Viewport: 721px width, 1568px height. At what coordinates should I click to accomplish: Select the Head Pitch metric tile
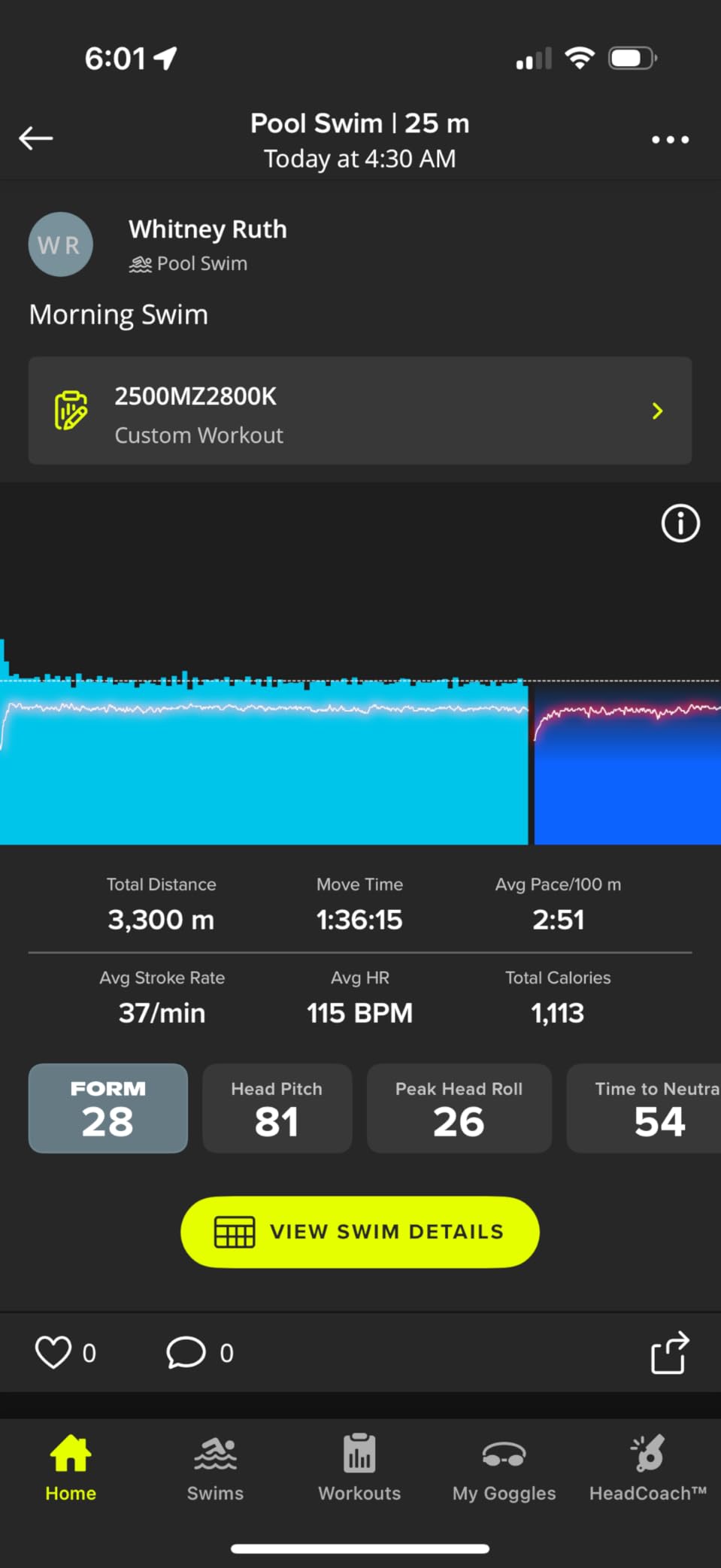click(277, 1108)
